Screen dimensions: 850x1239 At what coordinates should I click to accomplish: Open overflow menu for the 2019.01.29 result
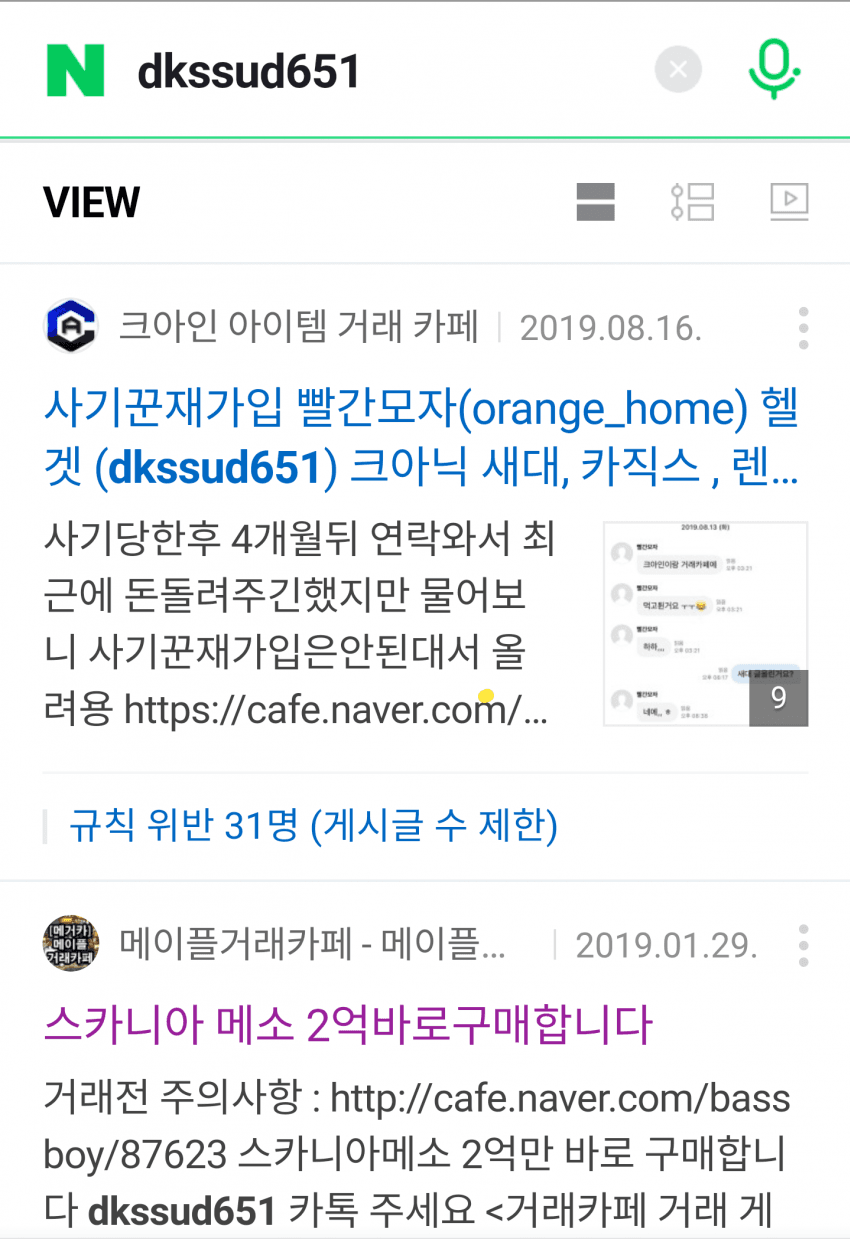[803, 945]
